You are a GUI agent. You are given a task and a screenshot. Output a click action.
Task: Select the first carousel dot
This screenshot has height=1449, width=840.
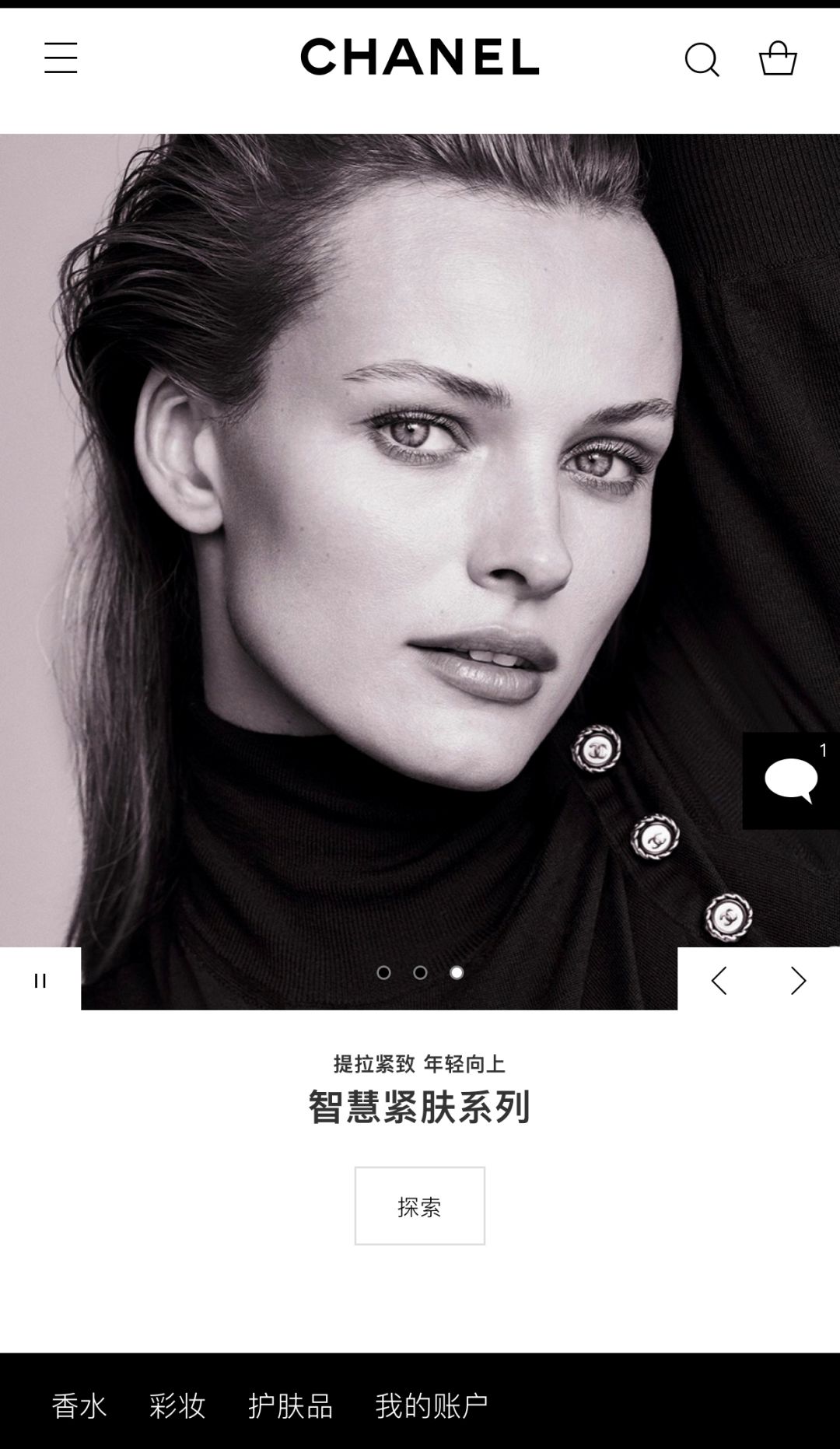coord(383,972)
